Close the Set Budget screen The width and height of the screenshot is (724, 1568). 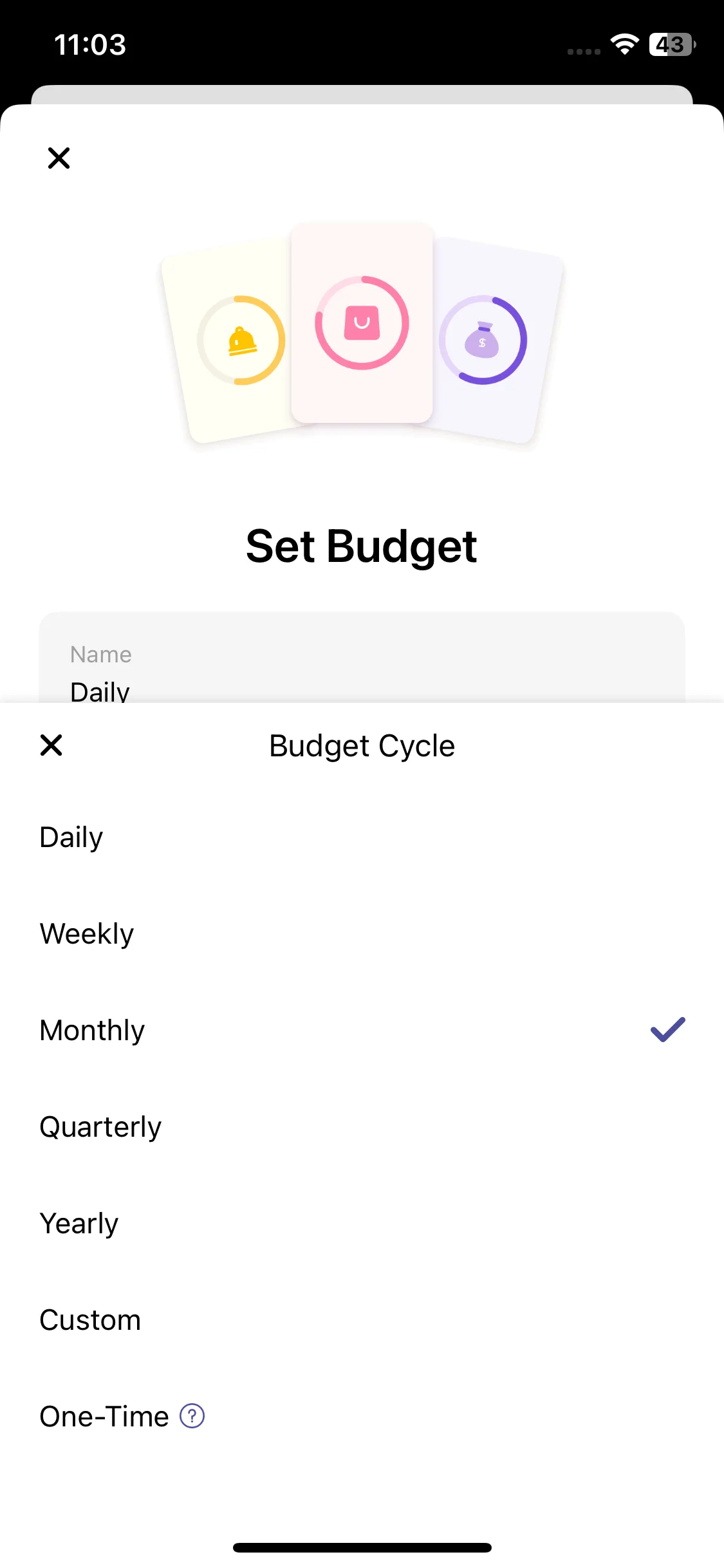(x=59, y=158)
